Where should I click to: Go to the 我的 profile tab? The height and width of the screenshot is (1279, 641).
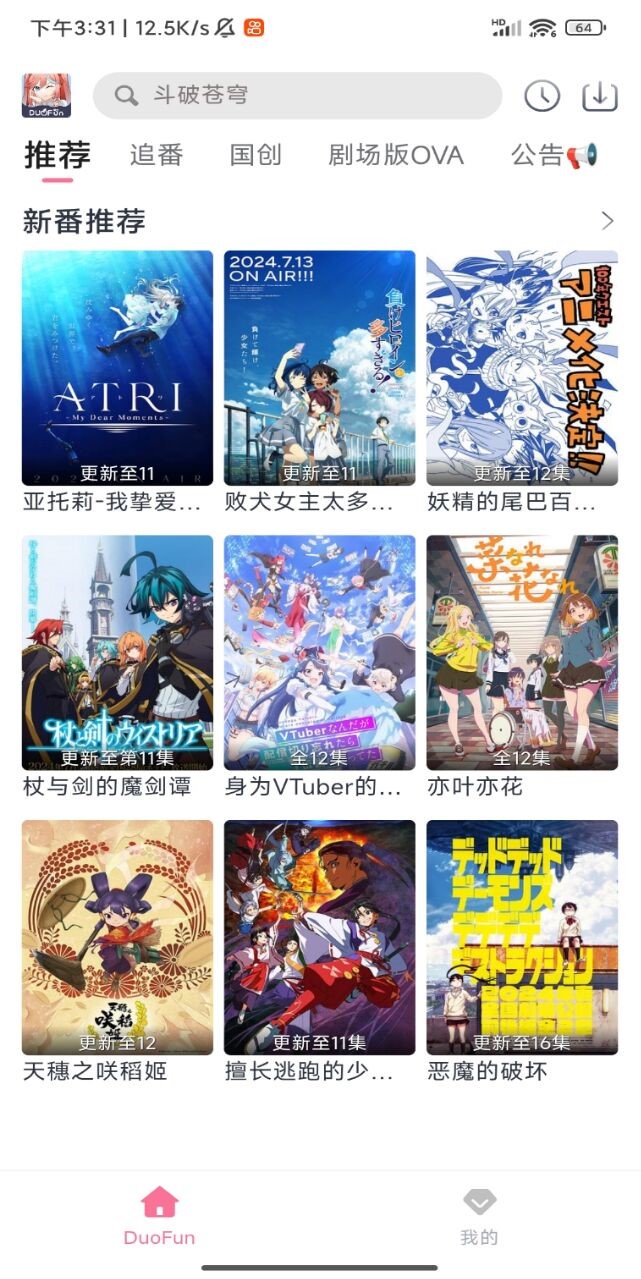point(479,1216)
